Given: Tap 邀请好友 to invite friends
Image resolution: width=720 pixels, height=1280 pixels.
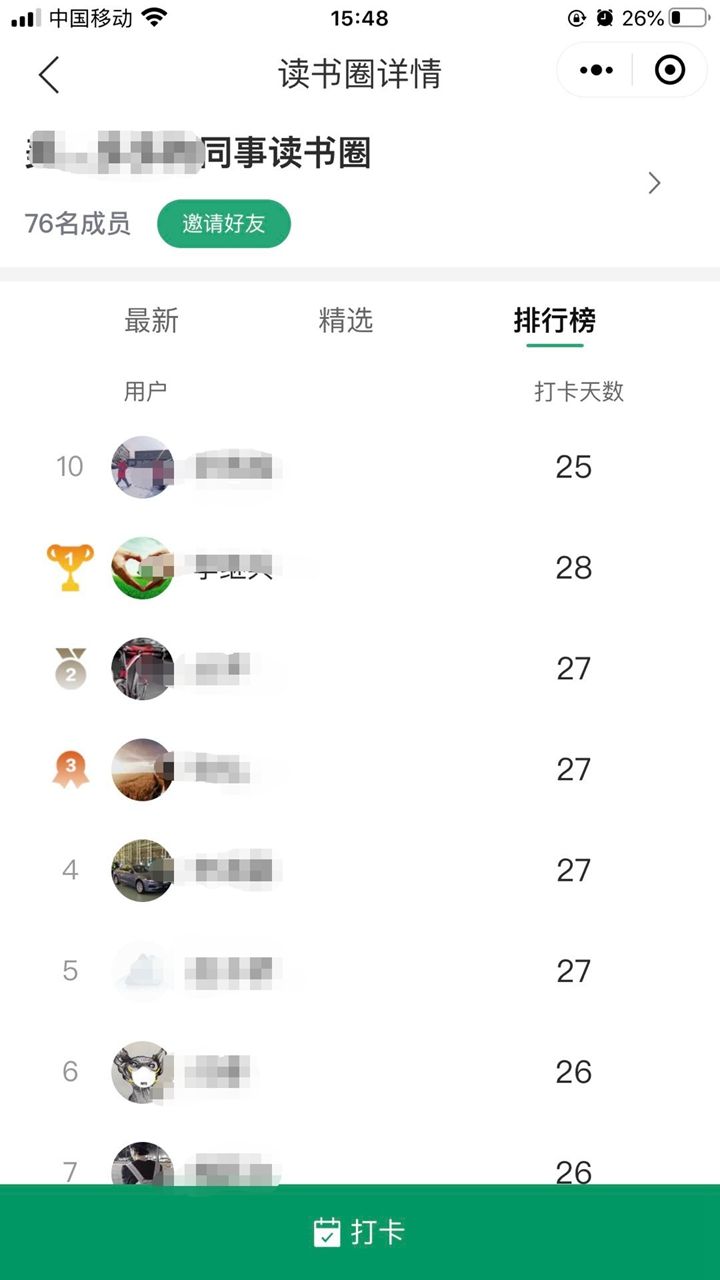Looking at the screenshot, I should [x=224, y=223].
